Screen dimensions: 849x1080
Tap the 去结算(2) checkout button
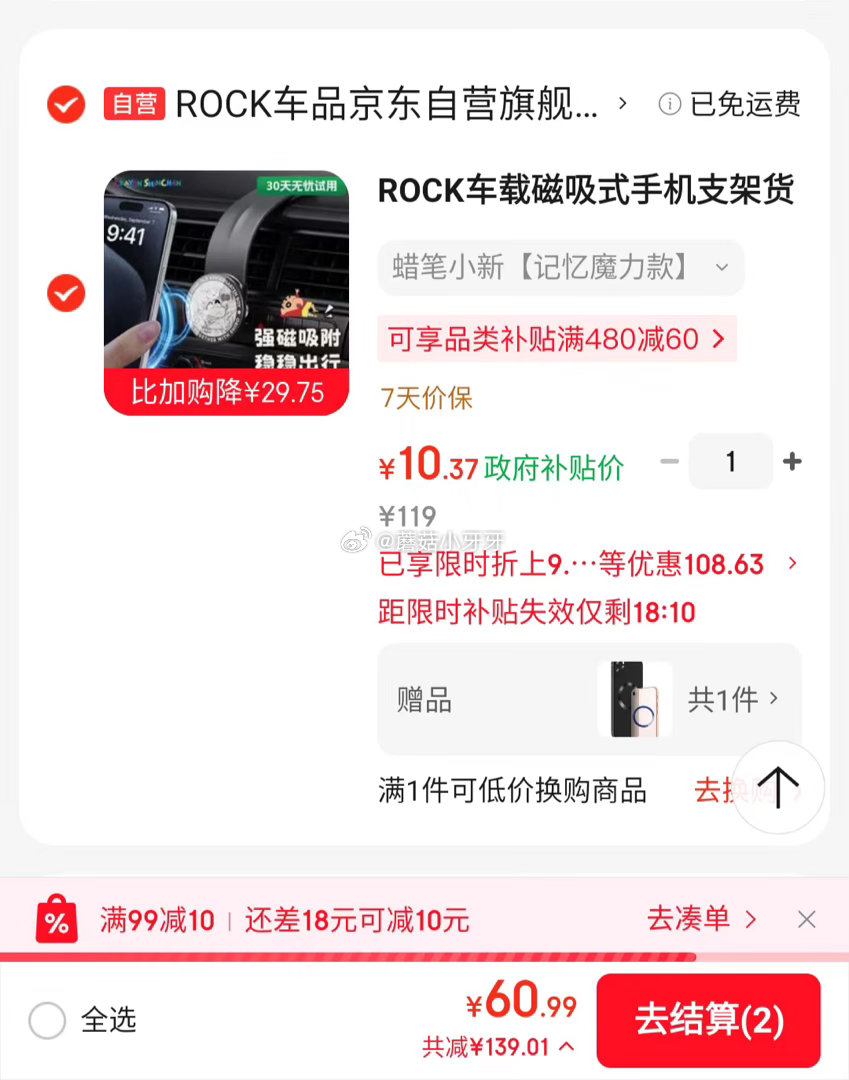click(709, 1021)
